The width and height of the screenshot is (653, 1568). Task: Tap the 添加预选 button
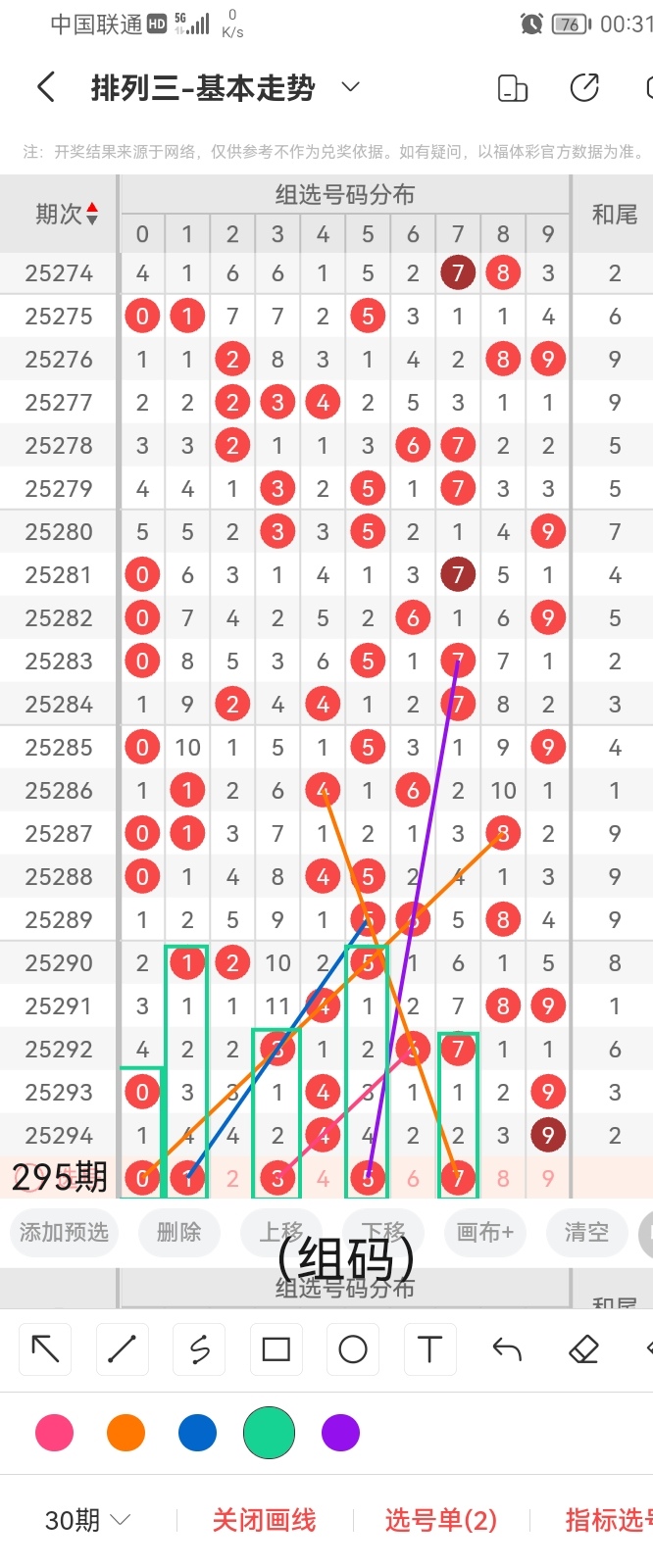click(64, 1232)
